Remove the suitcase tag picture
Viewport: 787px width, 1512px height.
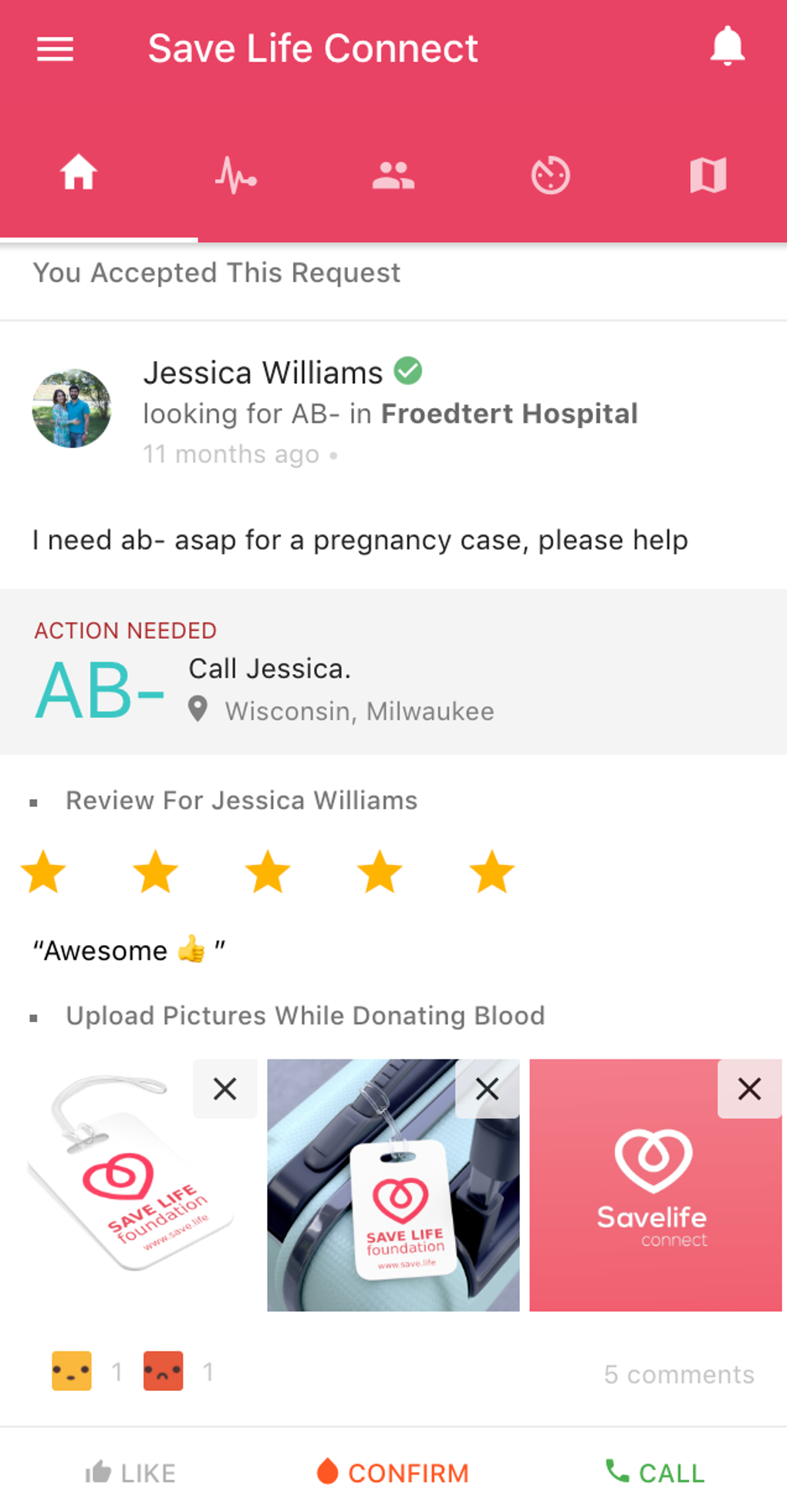tap(487, 1088)
